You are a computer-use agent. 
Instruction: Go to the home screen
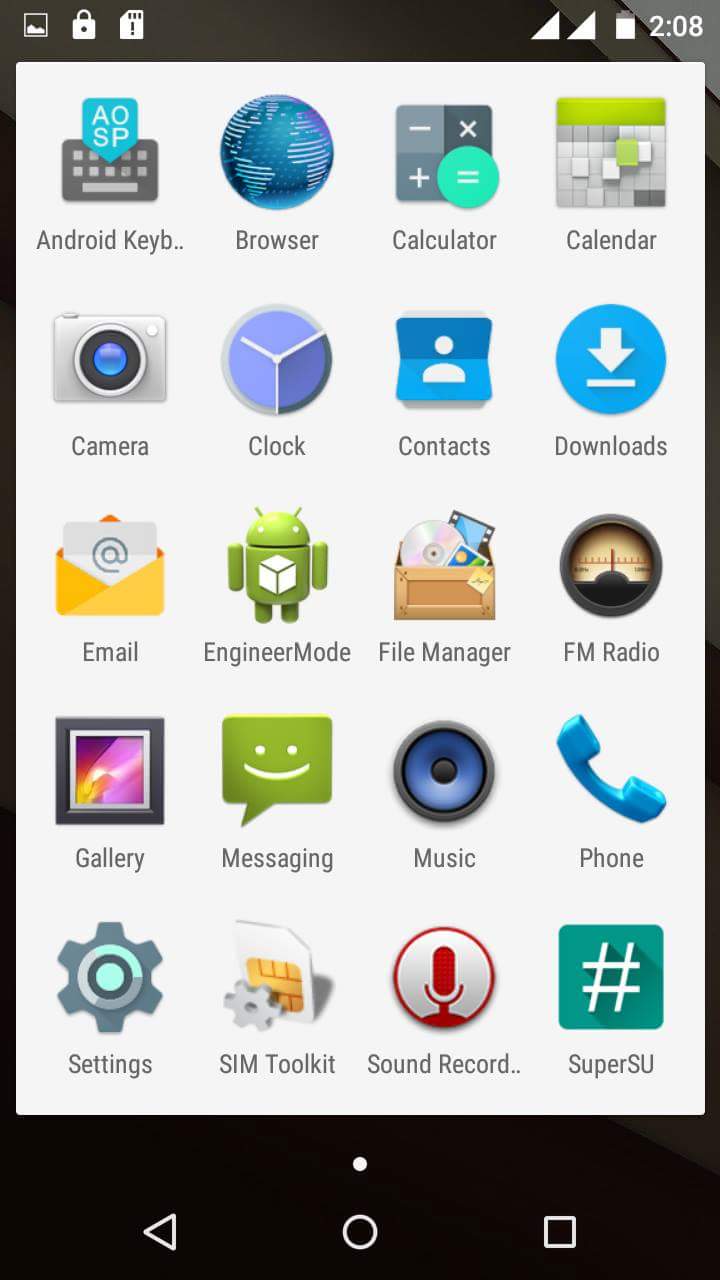(x=360, y=1232)
